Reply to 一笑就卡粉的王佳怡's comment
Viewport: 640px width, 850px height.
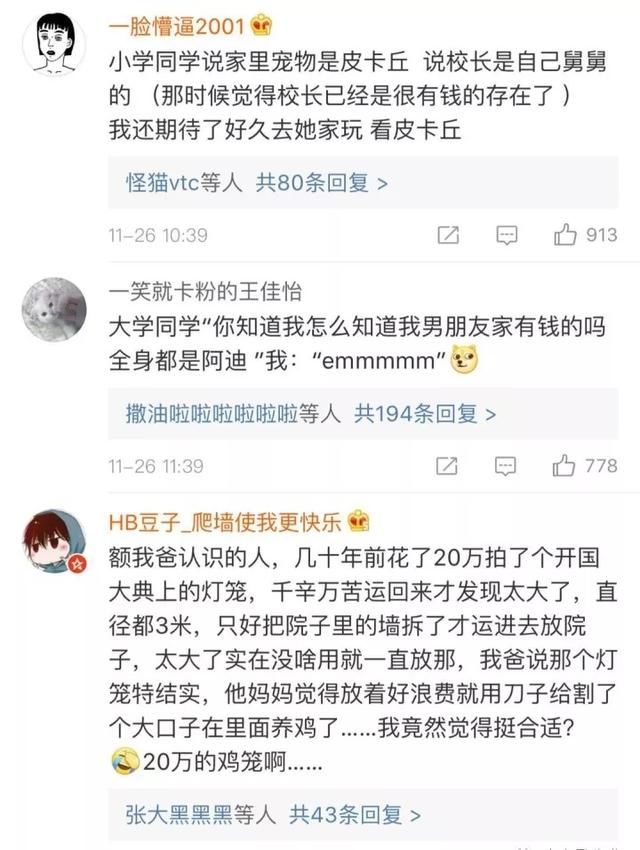(505, 466)
